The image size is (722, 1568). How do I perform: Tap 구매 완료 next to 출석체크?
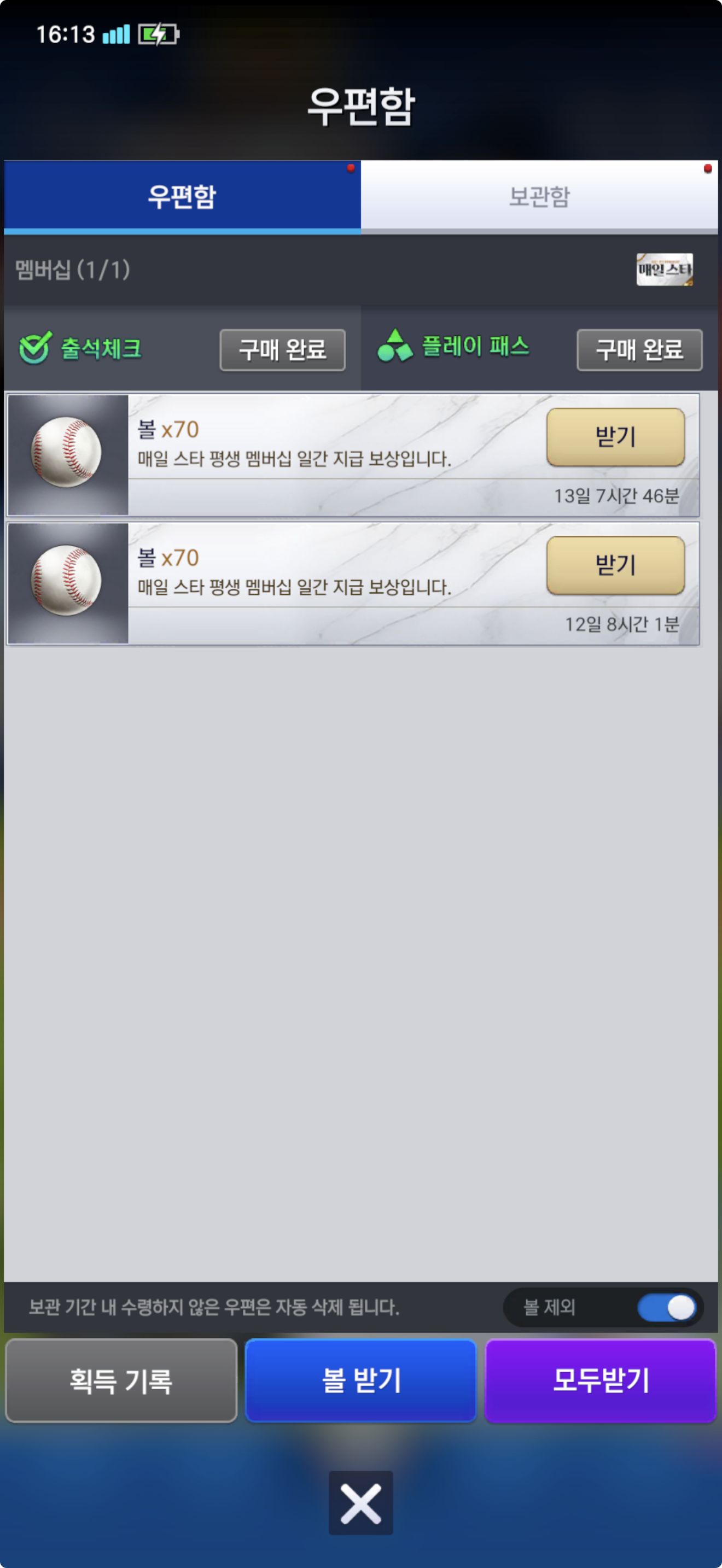tap(282, 350)
